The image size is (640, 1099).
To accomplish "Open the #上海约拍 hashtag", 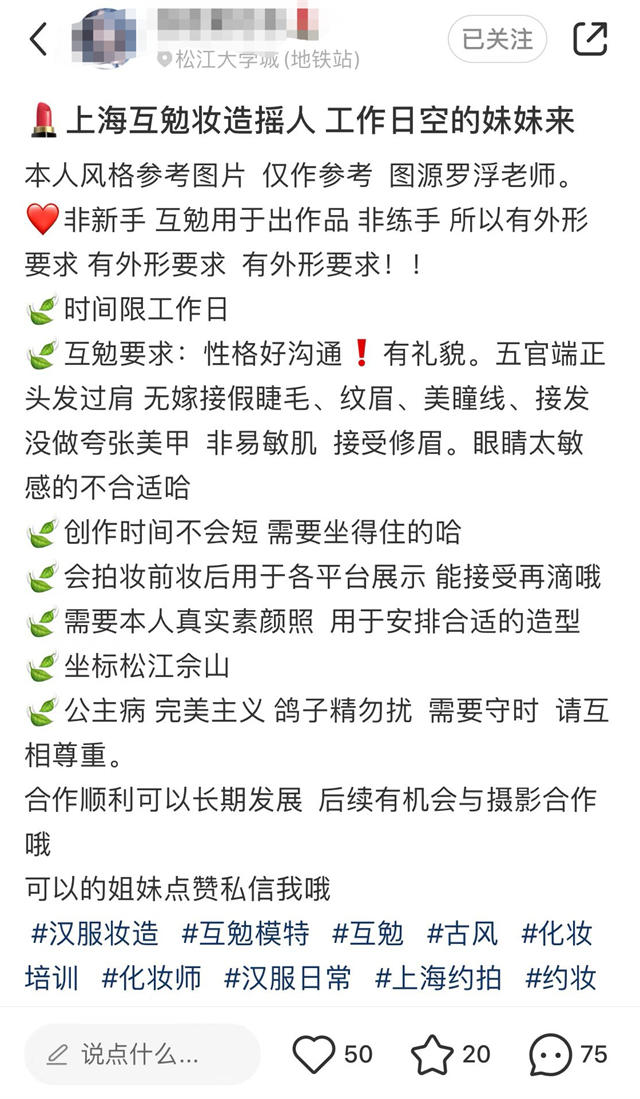I will (438, 977).
